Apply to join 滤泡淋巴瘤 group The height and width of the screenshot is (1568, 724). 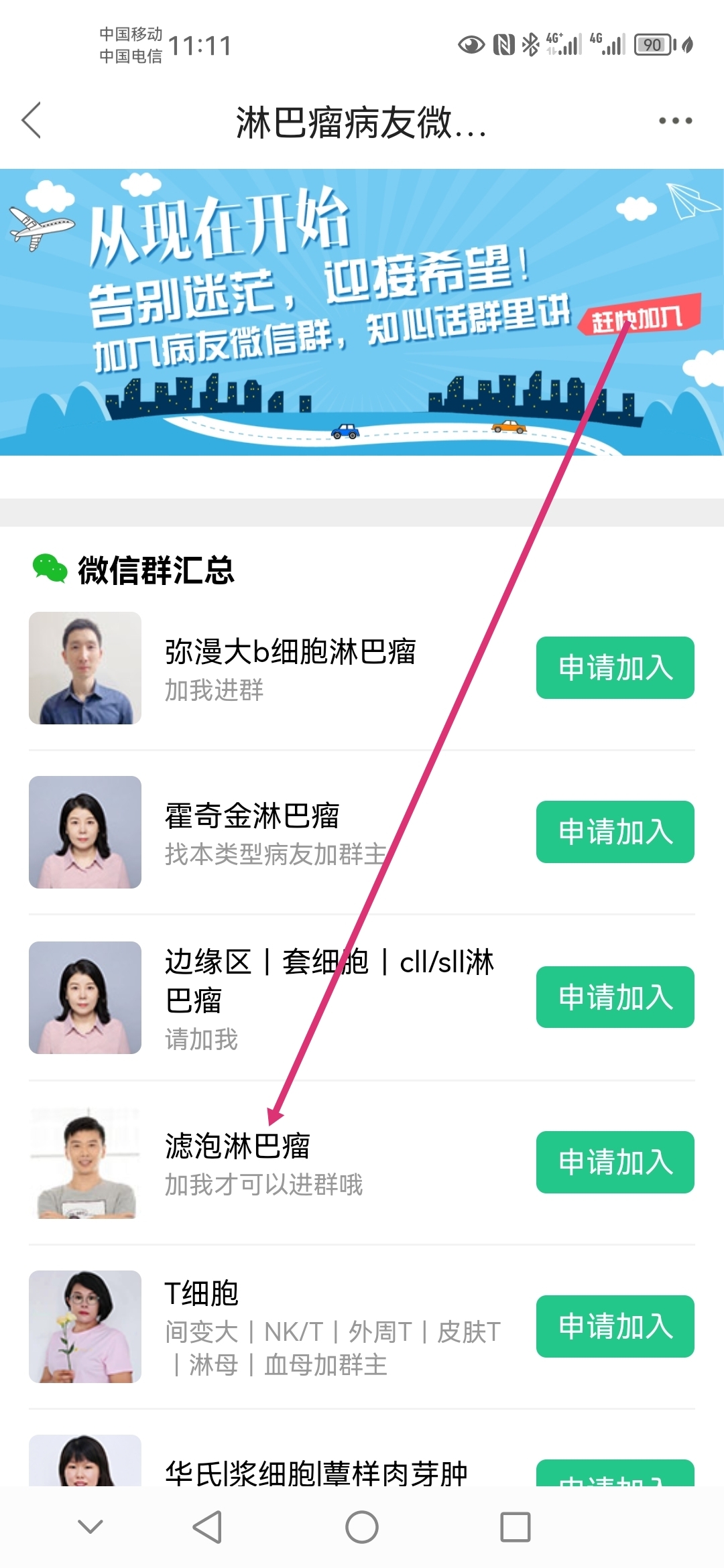(x=615, y=1162)
